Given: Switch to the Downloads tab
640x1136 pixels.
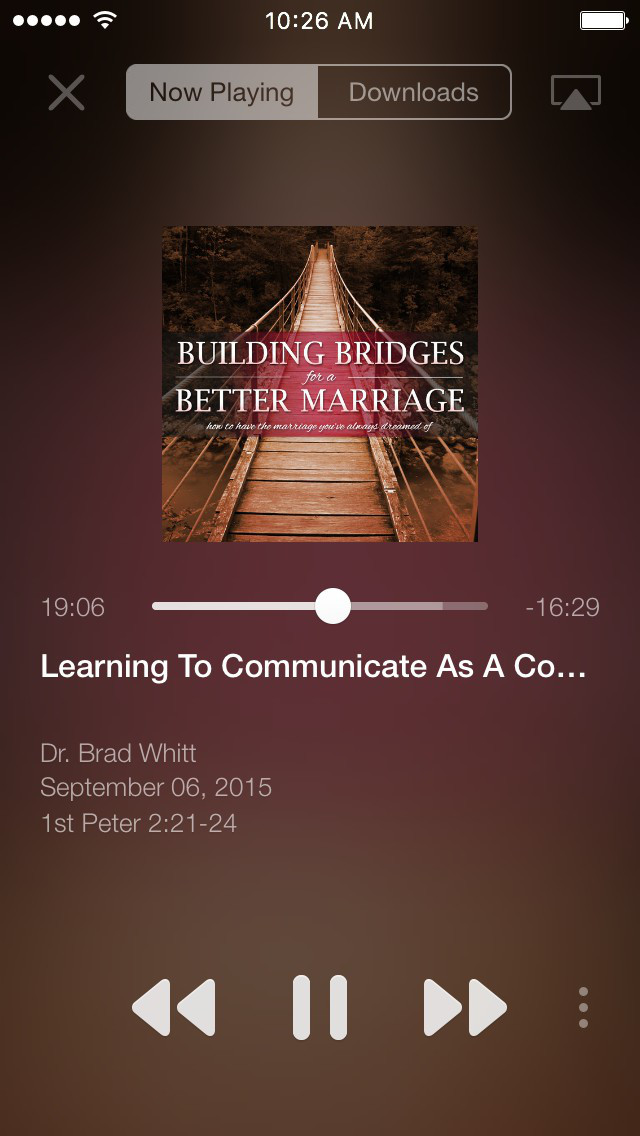Looking at the screenshot, I should 414,92.
